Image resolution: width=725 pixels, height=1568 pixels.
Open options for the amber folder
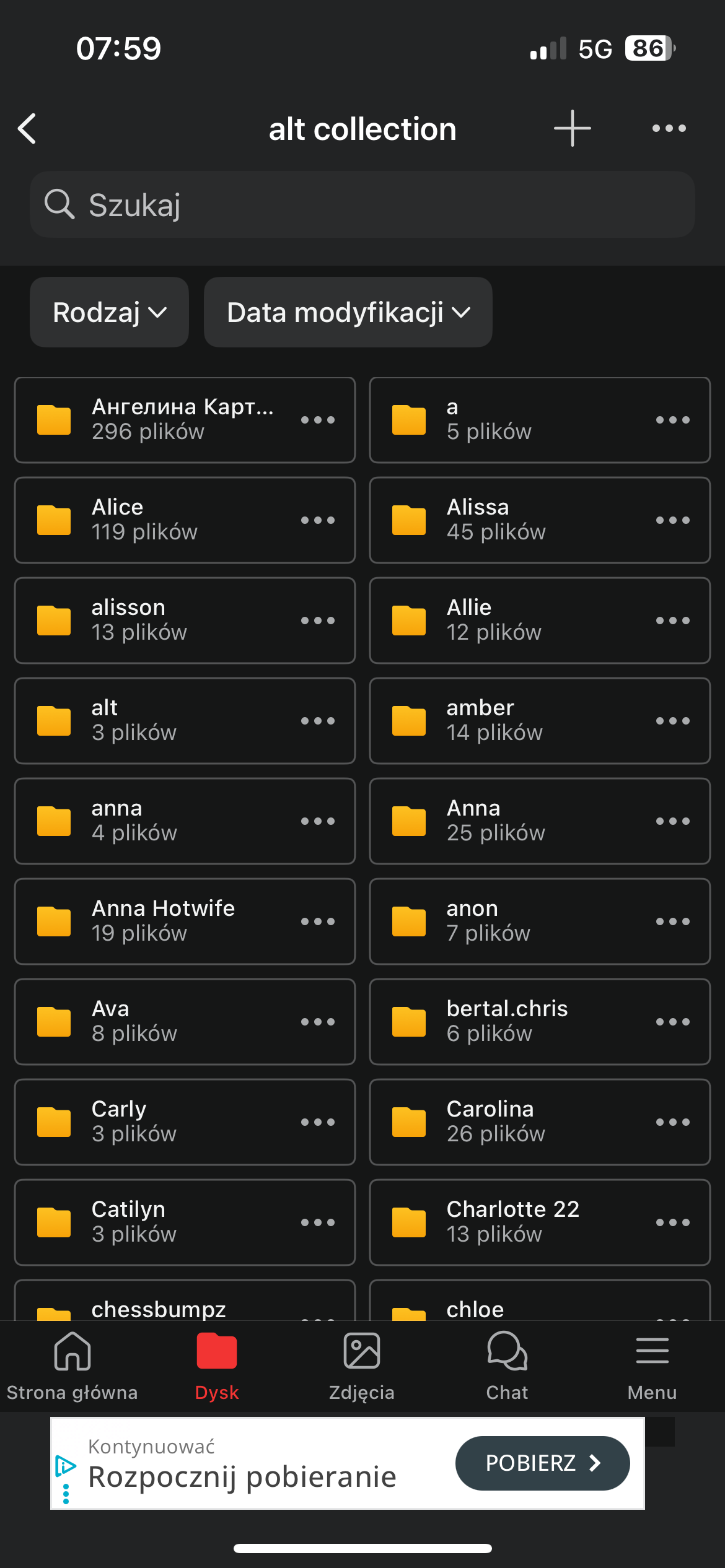point(673,721)
